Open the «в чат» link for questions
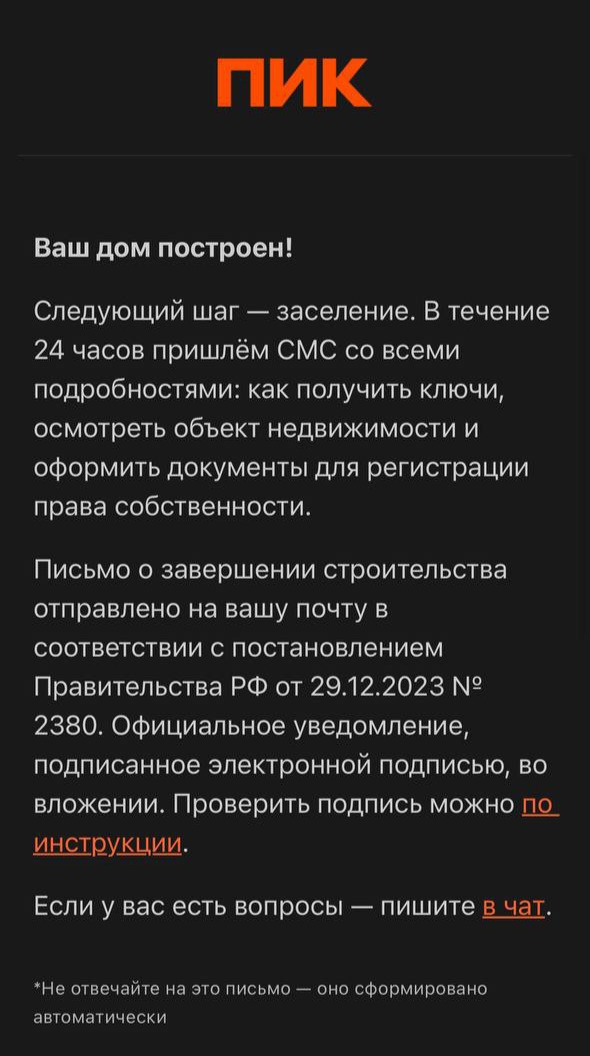This screenshot has height=1056, width=590. [513, 907]
